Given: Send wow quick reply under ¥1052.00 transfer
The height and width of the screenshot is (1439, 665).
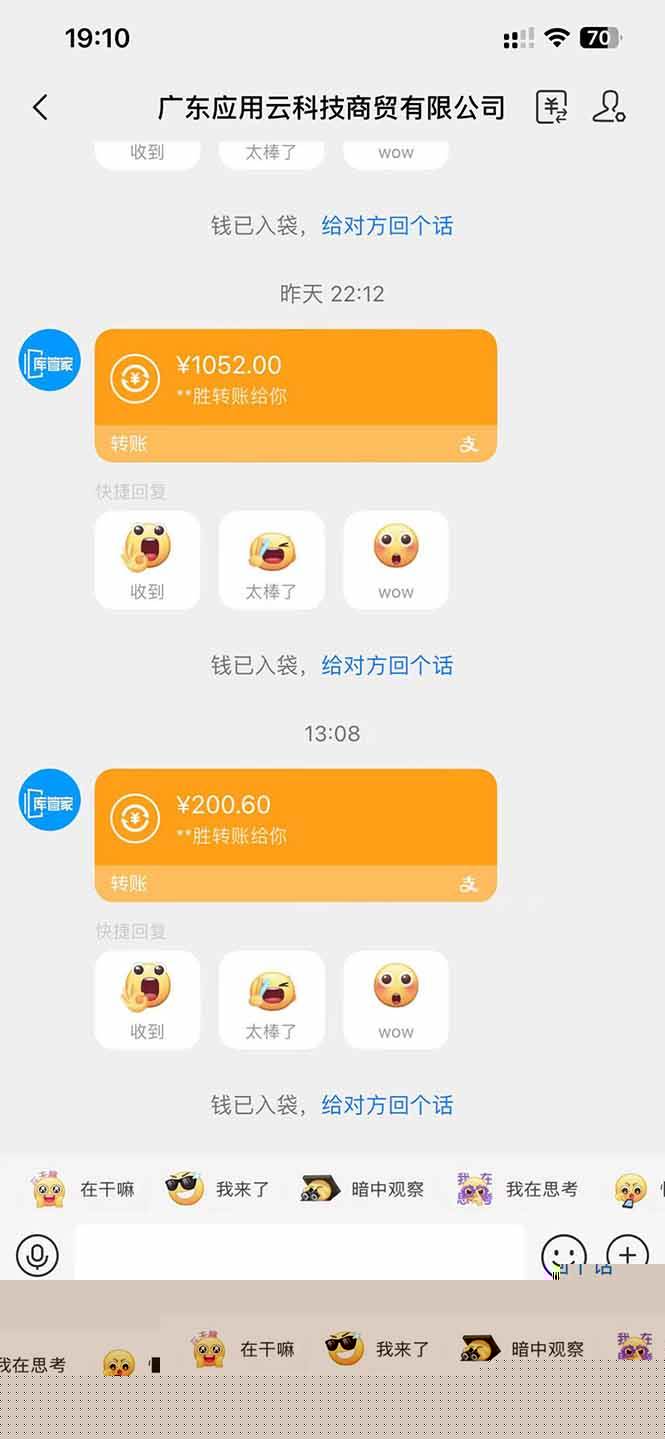Looking at the screenshot, I should point(395,560).
